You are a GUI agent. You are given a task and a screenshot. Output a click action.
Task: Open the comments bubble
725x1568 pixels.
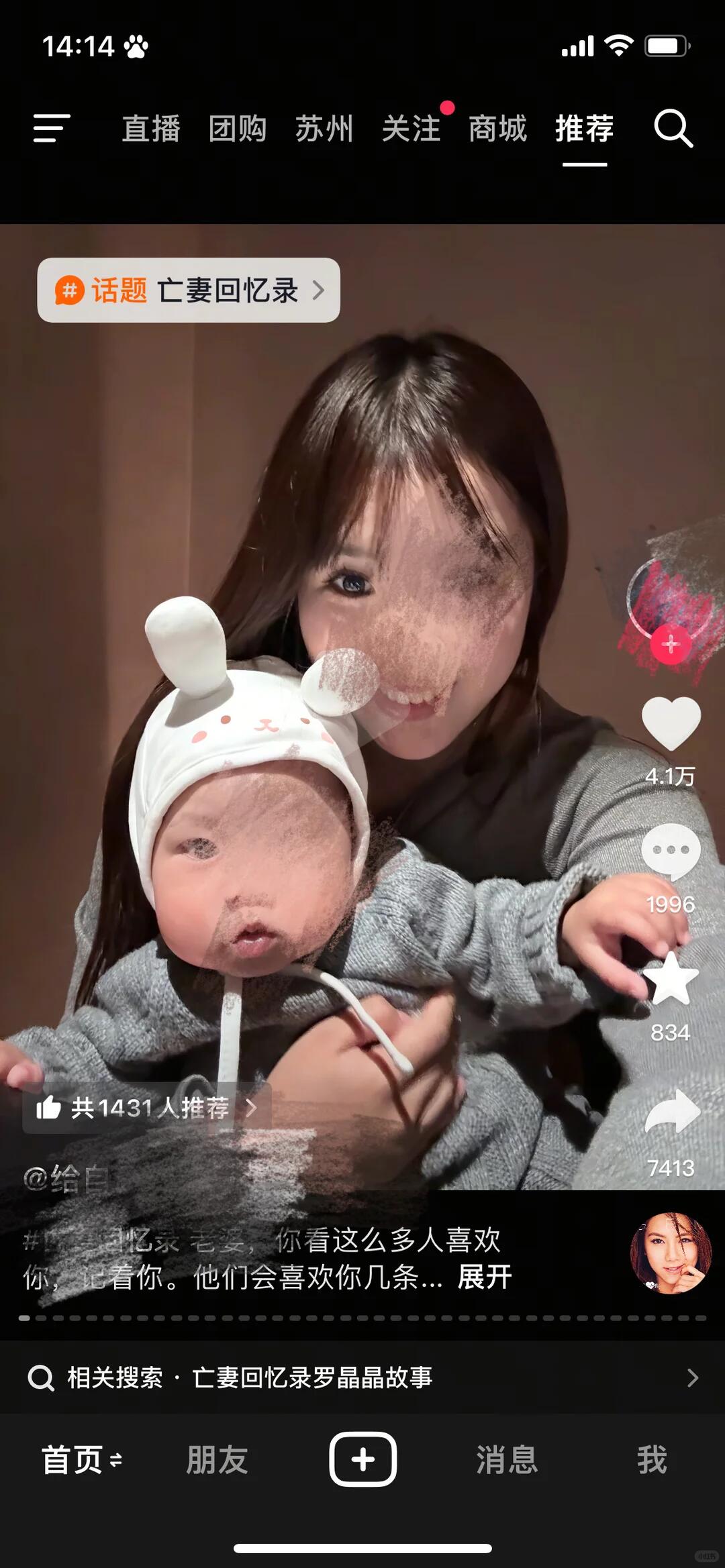click(x=671, y=852)
